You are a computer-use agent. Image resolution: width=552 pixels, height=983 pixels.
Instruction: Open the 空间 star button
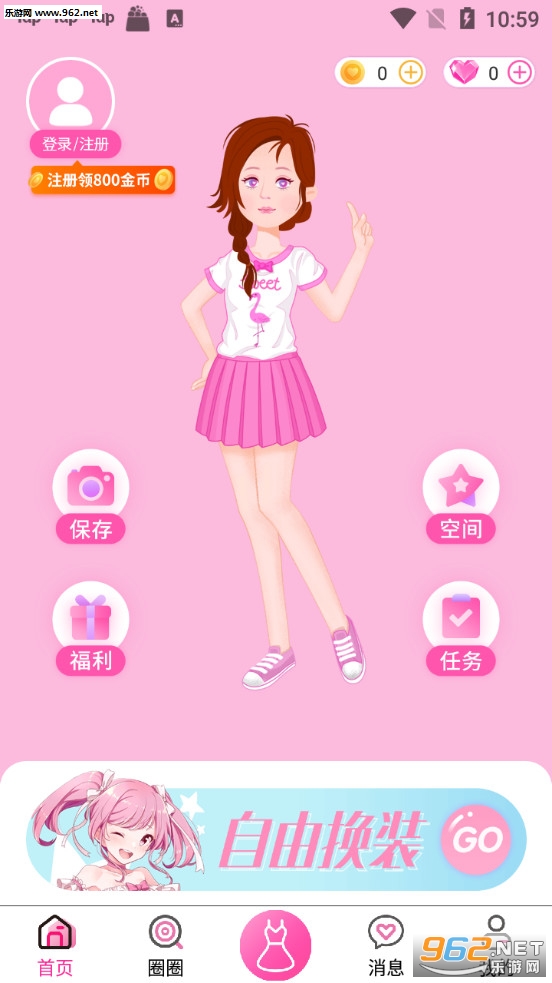[x=461, y=497]
